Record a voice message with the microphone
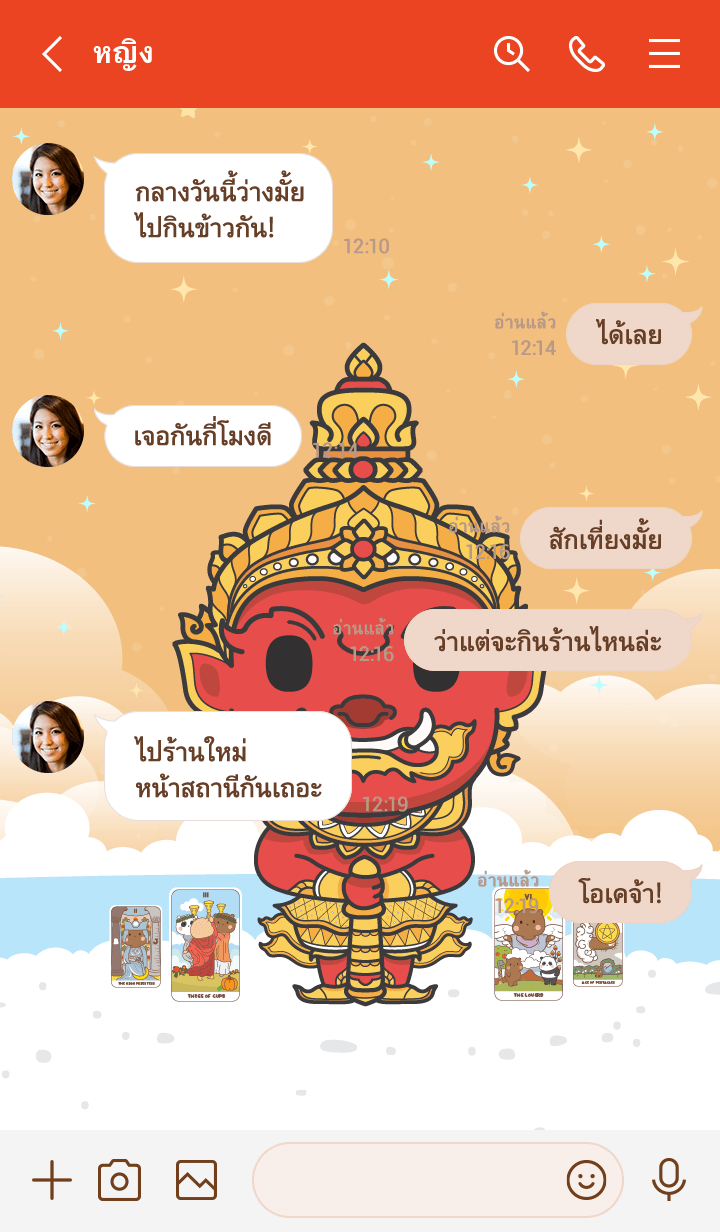This screenshot has height=1232, width=720. pos(668,1180)
